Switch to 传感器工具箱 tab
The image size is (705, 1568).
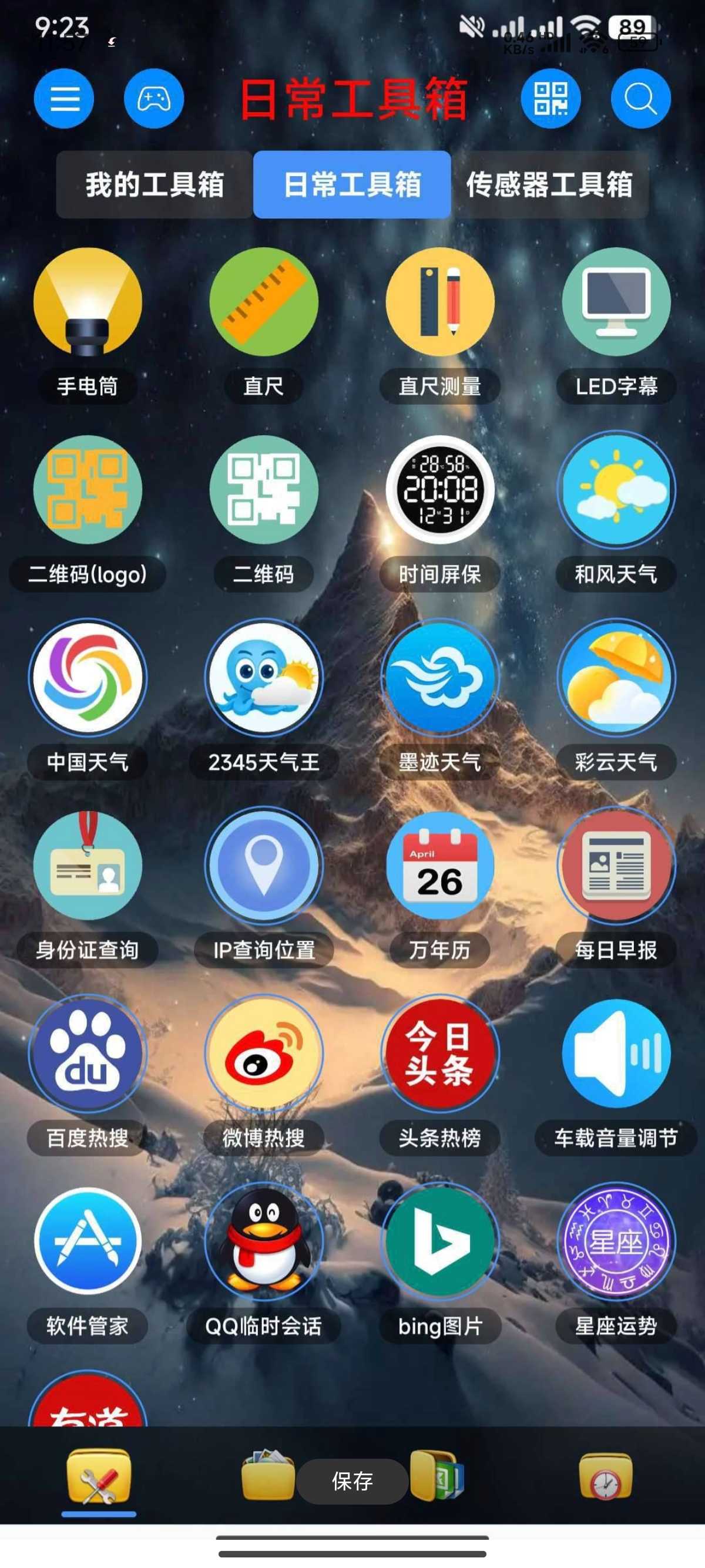(549, 184)
